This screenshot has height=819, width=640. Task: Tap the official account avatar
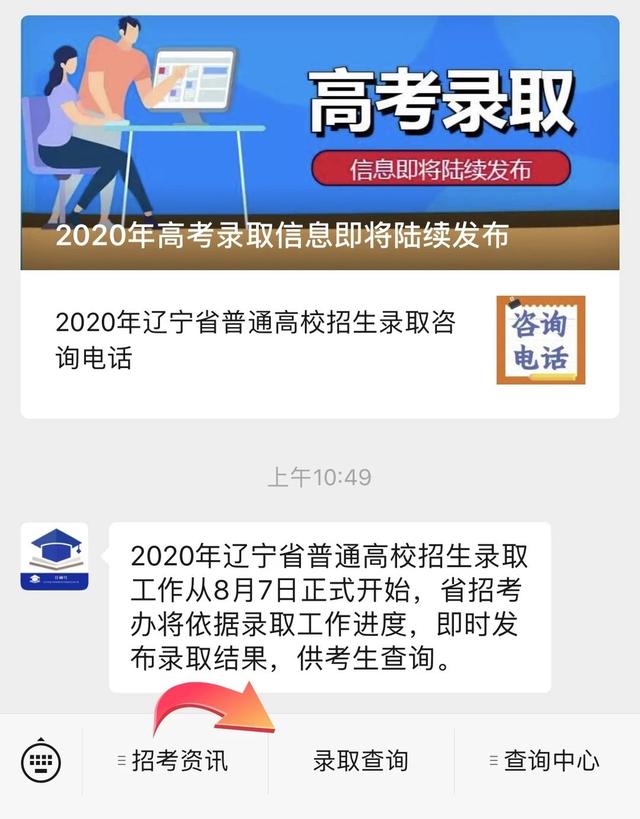(54, 556)
